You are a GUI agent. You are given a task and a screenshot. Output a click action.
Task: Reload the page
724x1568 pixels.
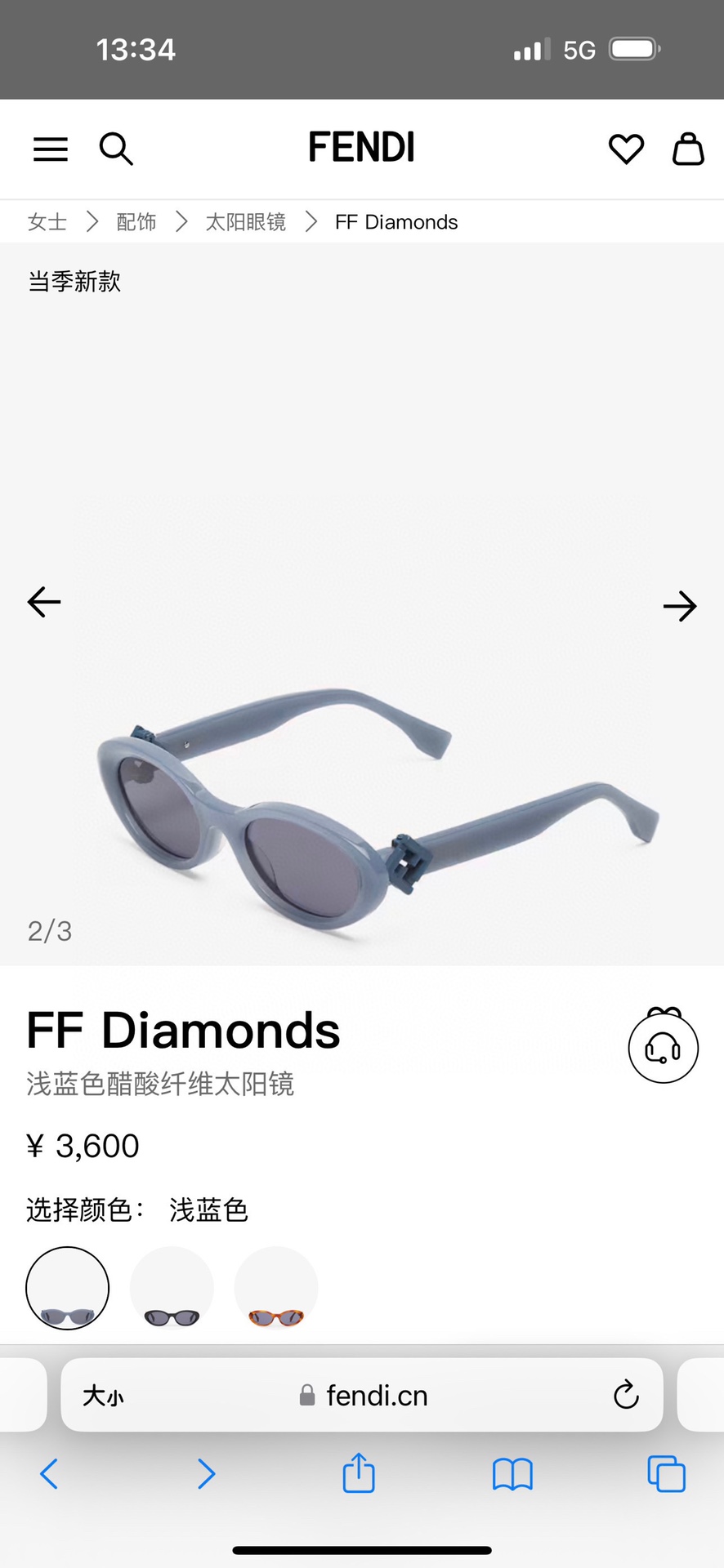pyautogui.click(x=626, y=1396)
